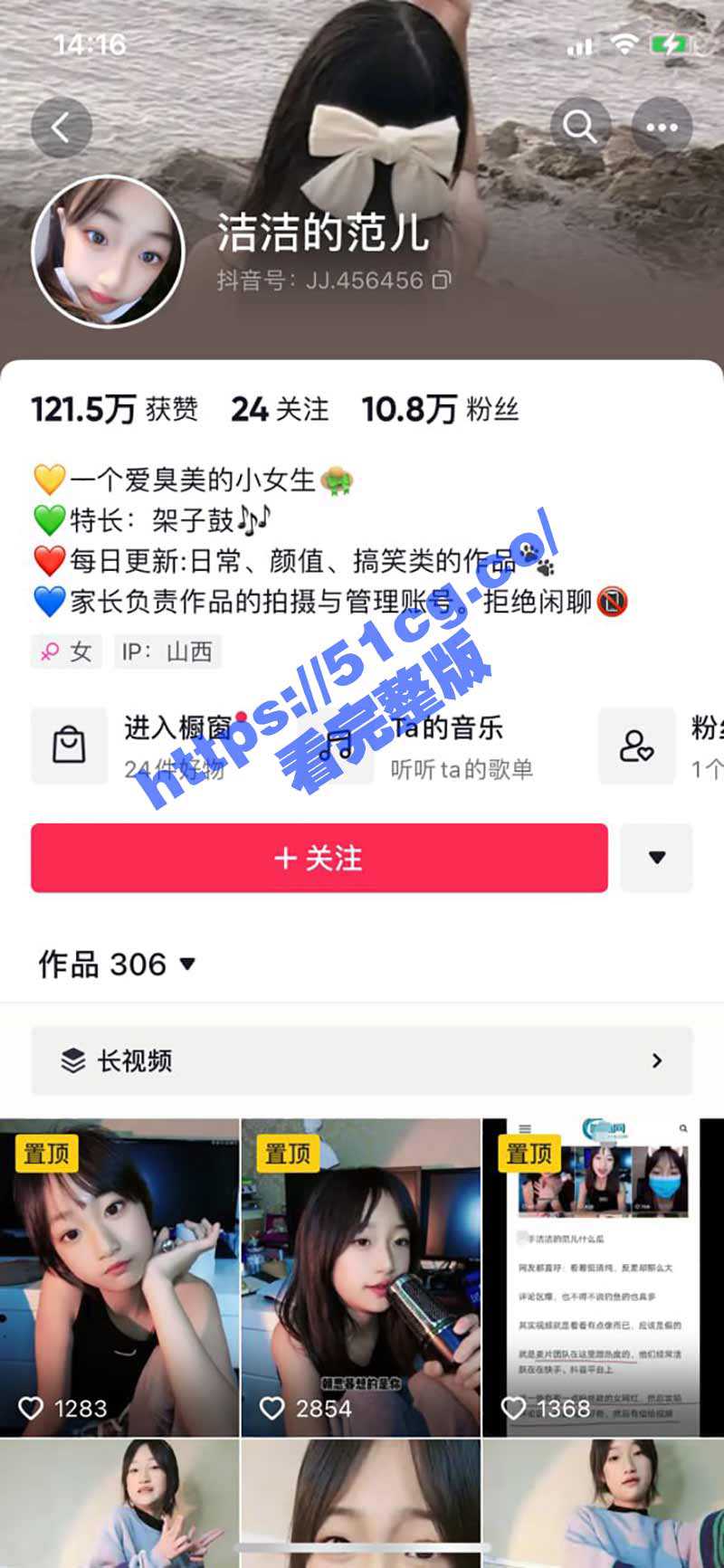Open the pinned video with 2854 likes
Screen dimensions: 724x1568
pos(360,1276)
